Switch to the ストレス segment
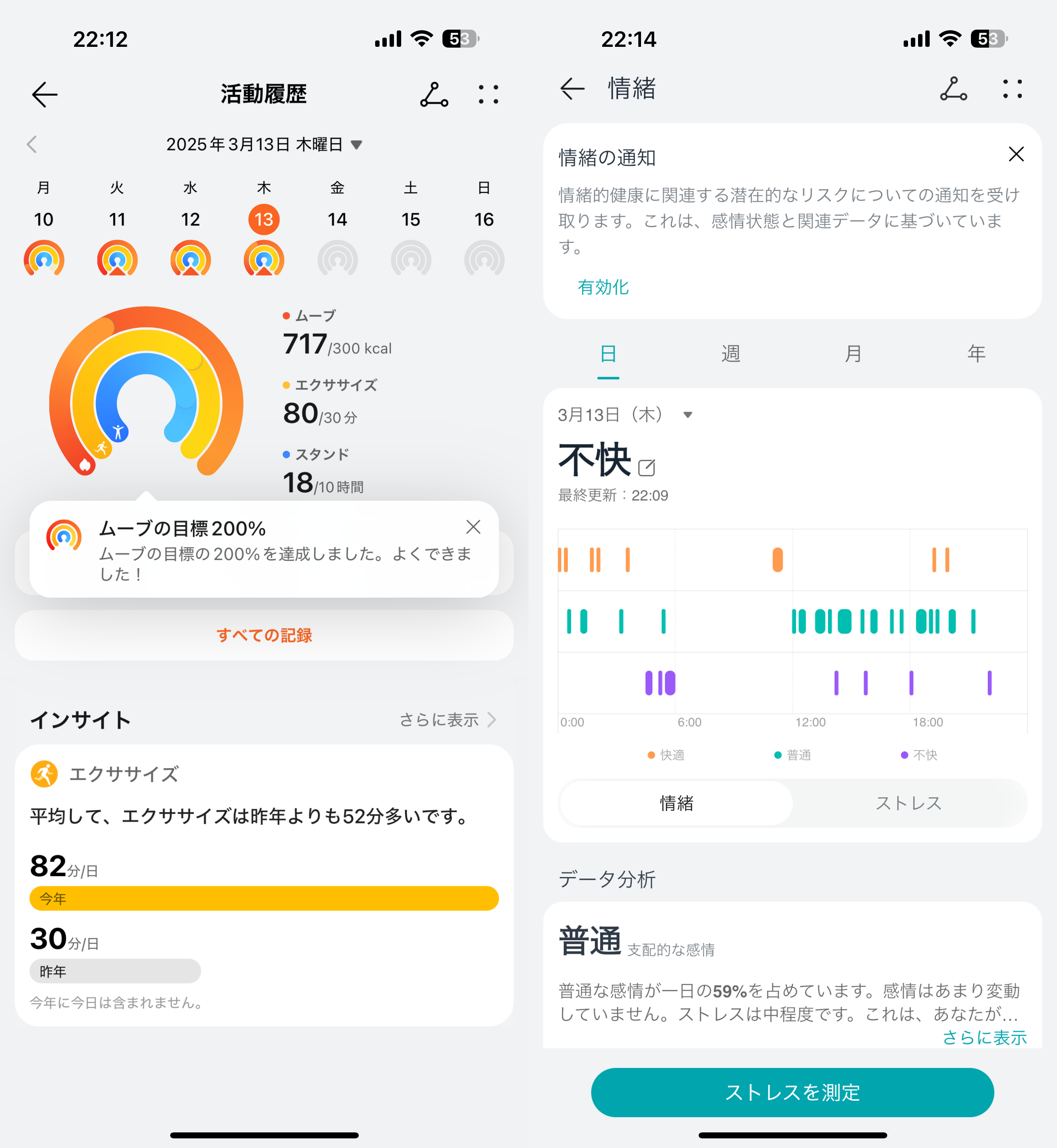The width and height of the screenshot is (1057, 1148). [x=908, y=803]
